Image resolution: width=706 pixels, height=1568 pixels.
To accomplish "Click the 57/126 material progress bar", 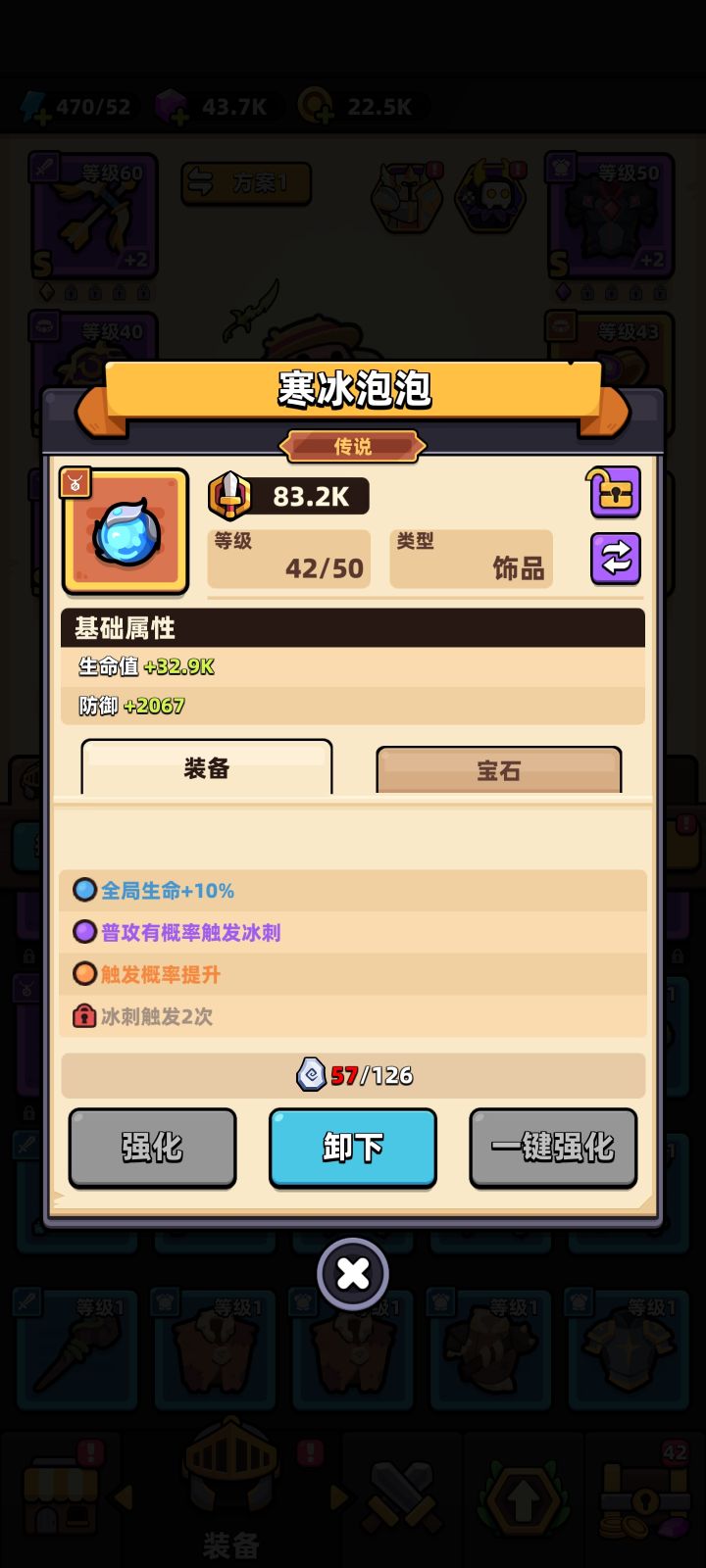I will (x=353, y=1075).
